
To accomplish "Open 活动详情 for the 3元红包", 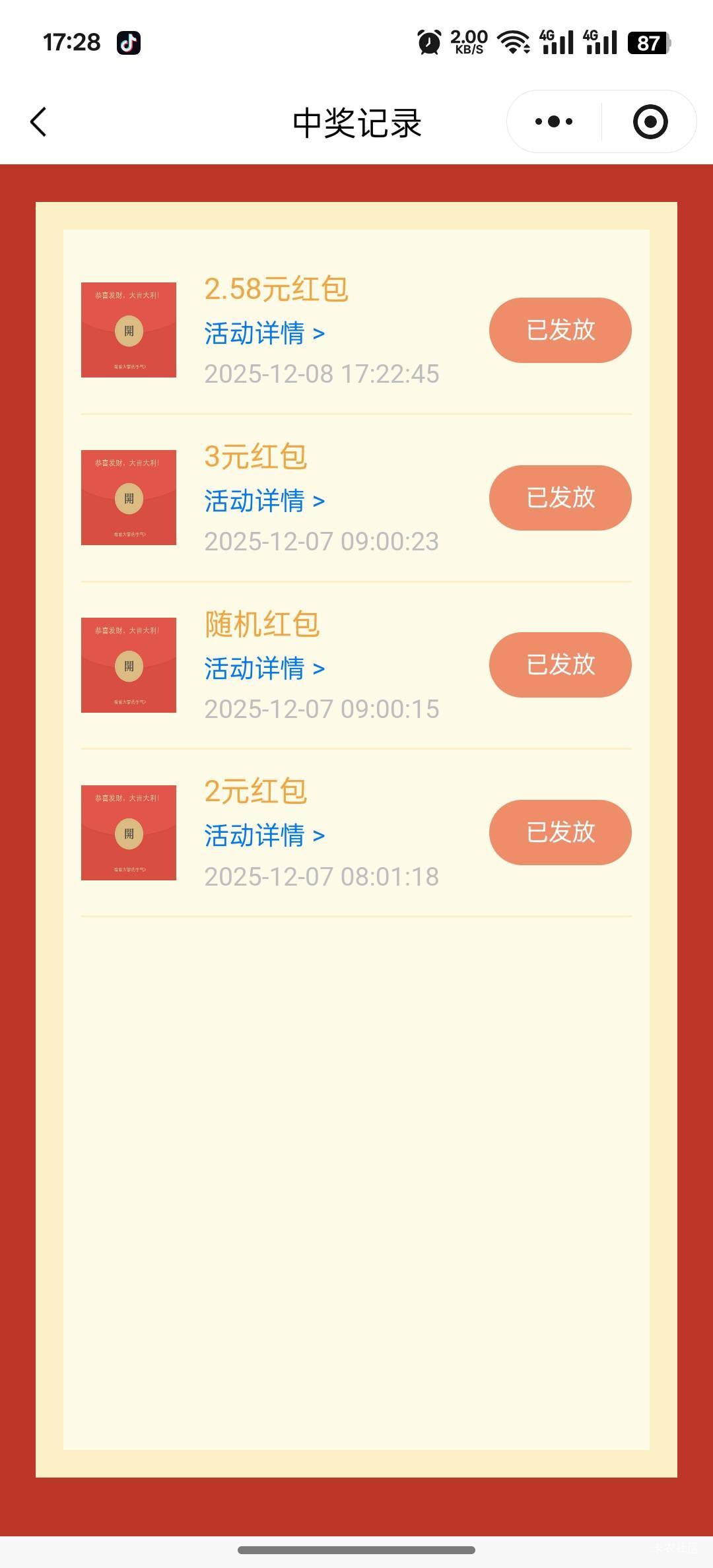I will [x=264, y=501].
